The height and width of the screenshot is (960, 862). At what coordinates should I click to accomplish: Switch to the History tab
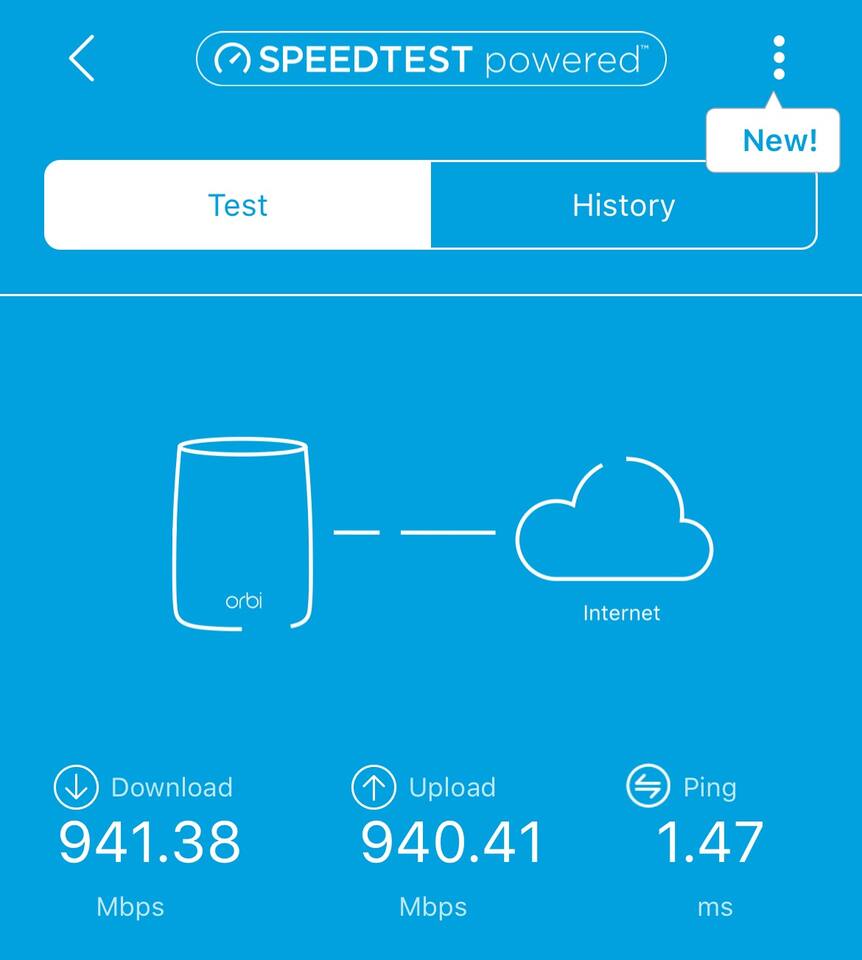pyautogui.click(x=624, y=205)
